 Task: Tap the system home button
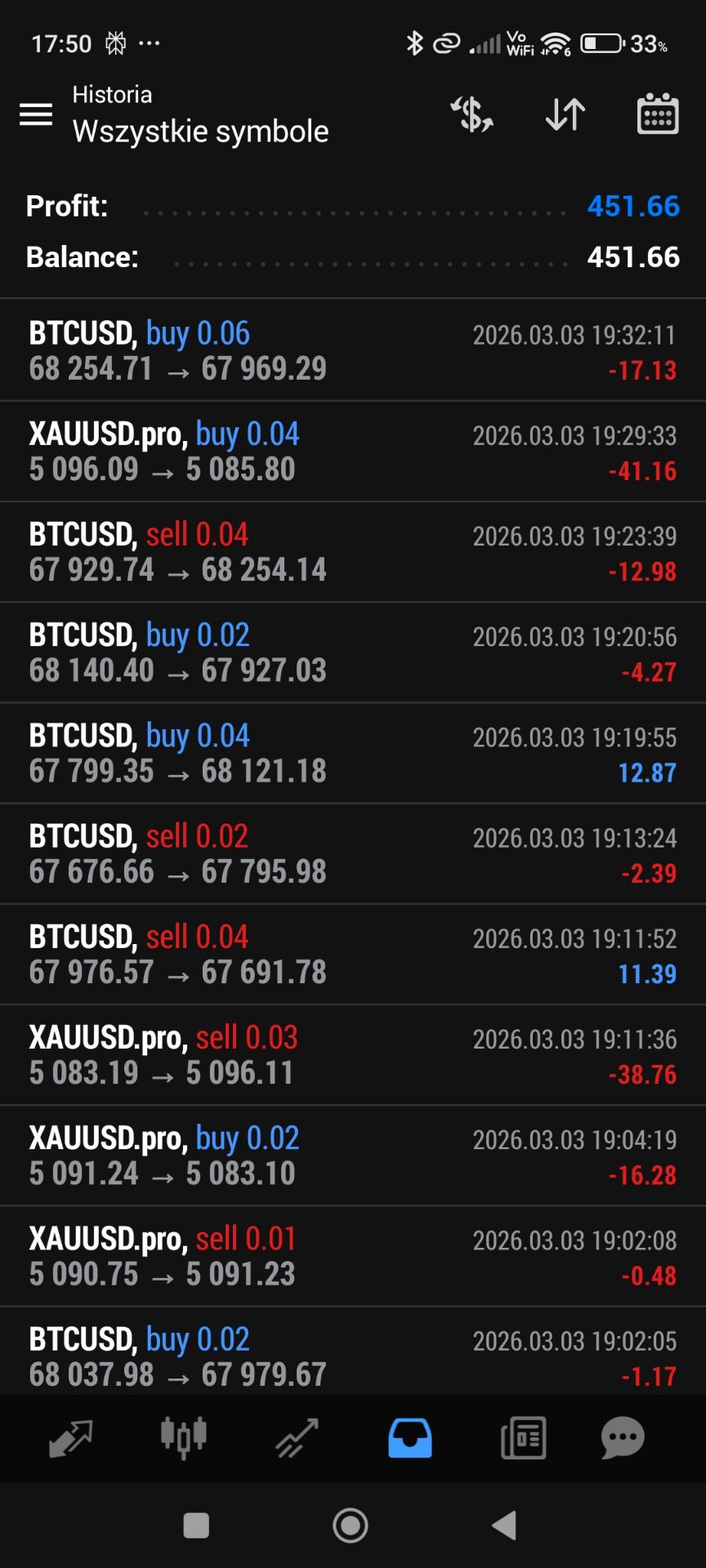351,1525
